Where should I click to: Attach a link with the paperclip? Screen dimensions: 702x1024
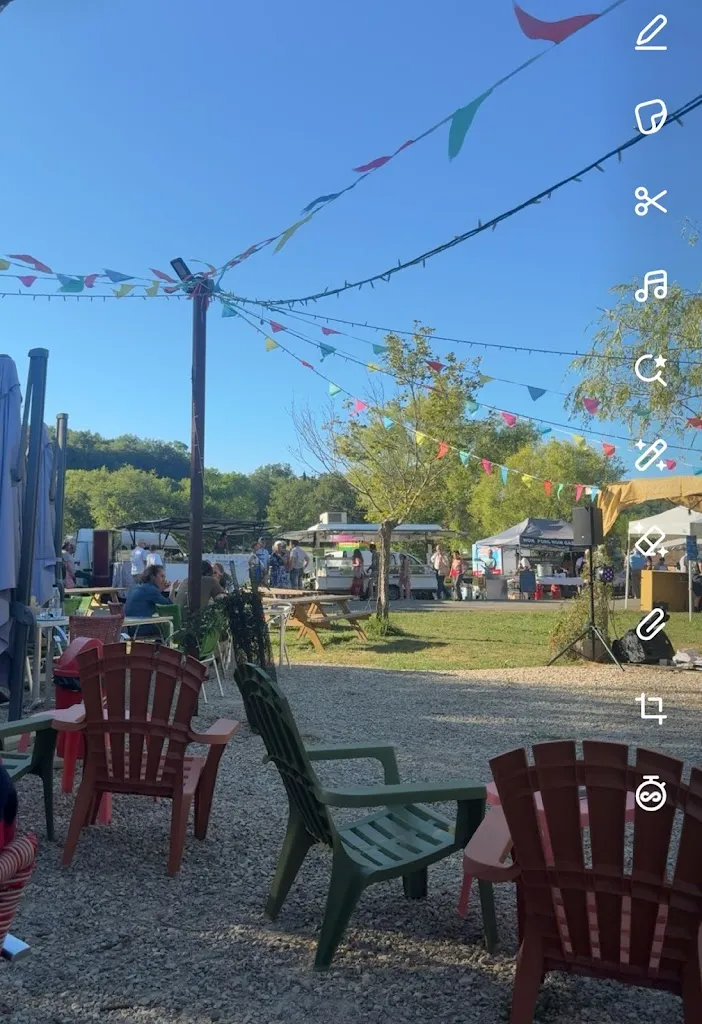coord(651,624)
